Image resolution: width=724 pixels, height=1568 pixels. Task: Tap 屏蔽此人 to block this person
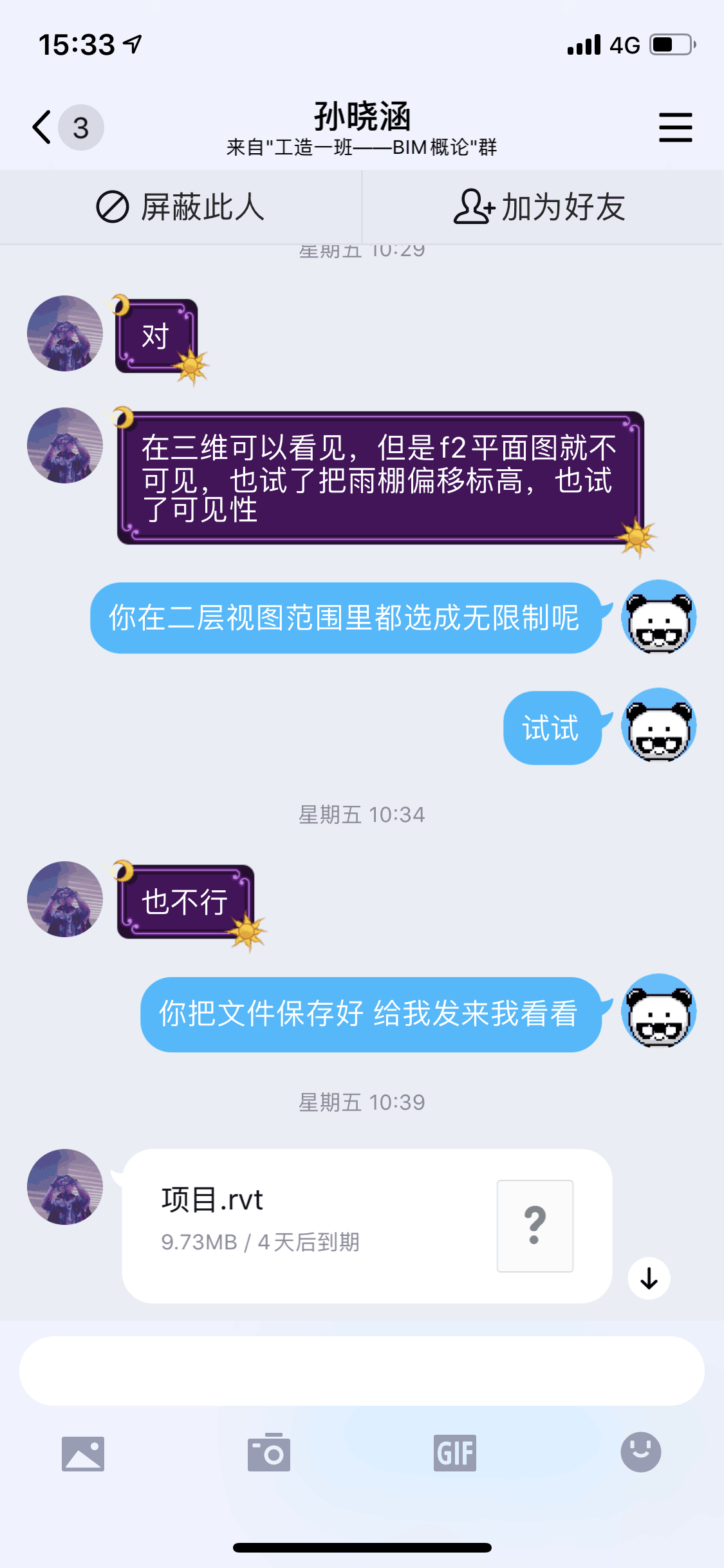coord(181,207)
